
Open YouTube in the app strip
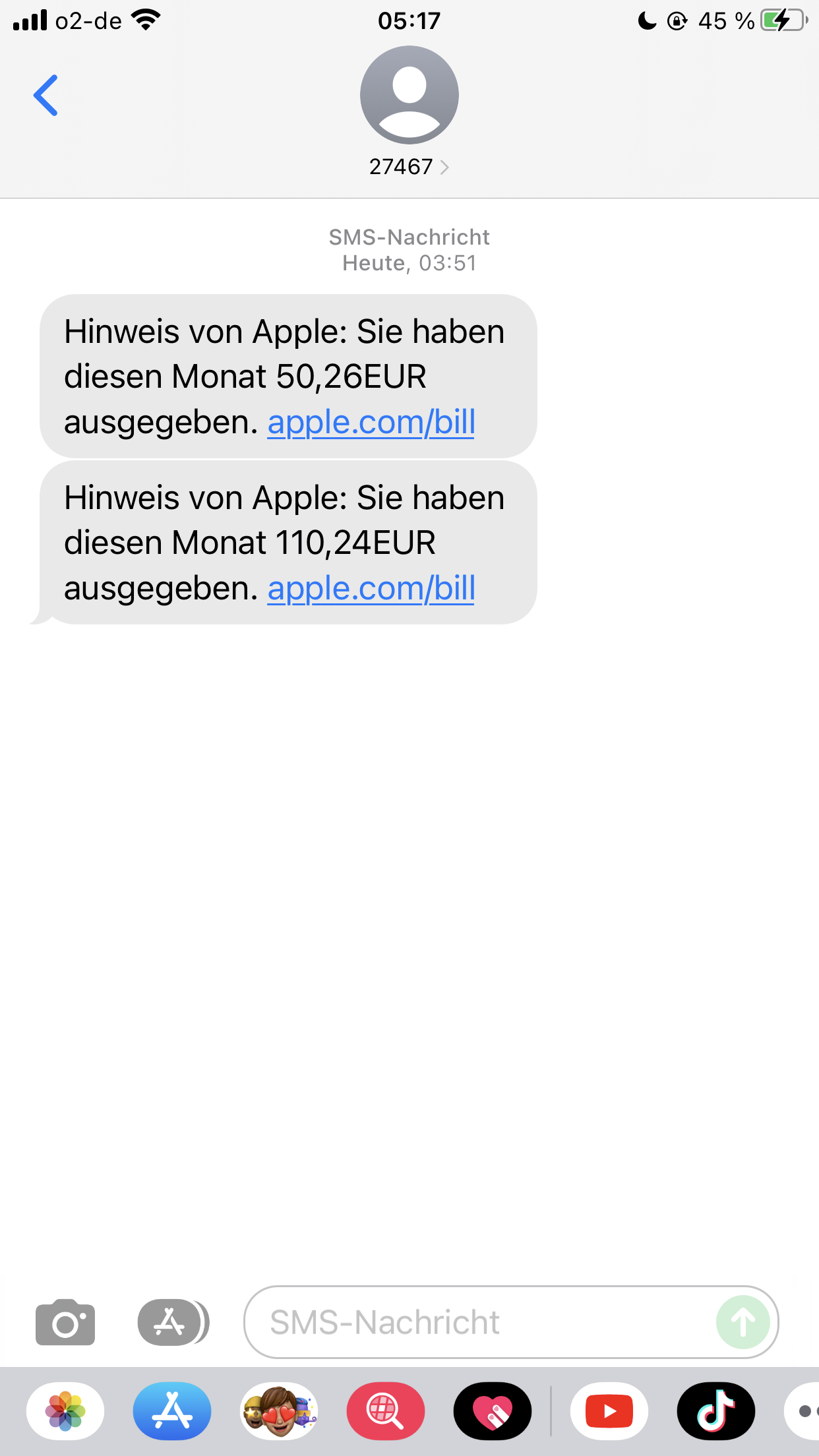609,1411
